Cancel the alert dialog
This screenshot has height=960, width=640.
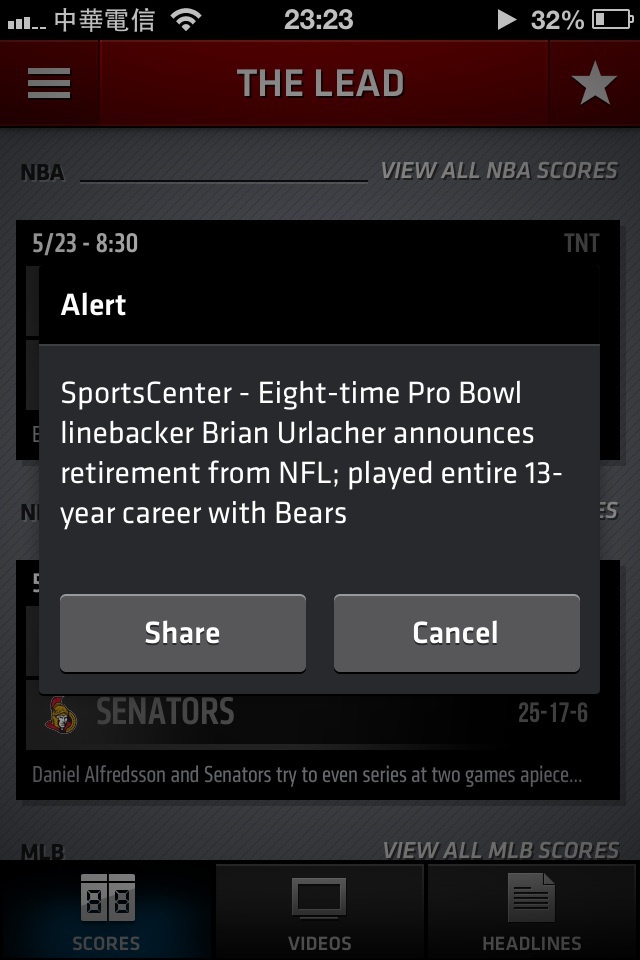456,633
